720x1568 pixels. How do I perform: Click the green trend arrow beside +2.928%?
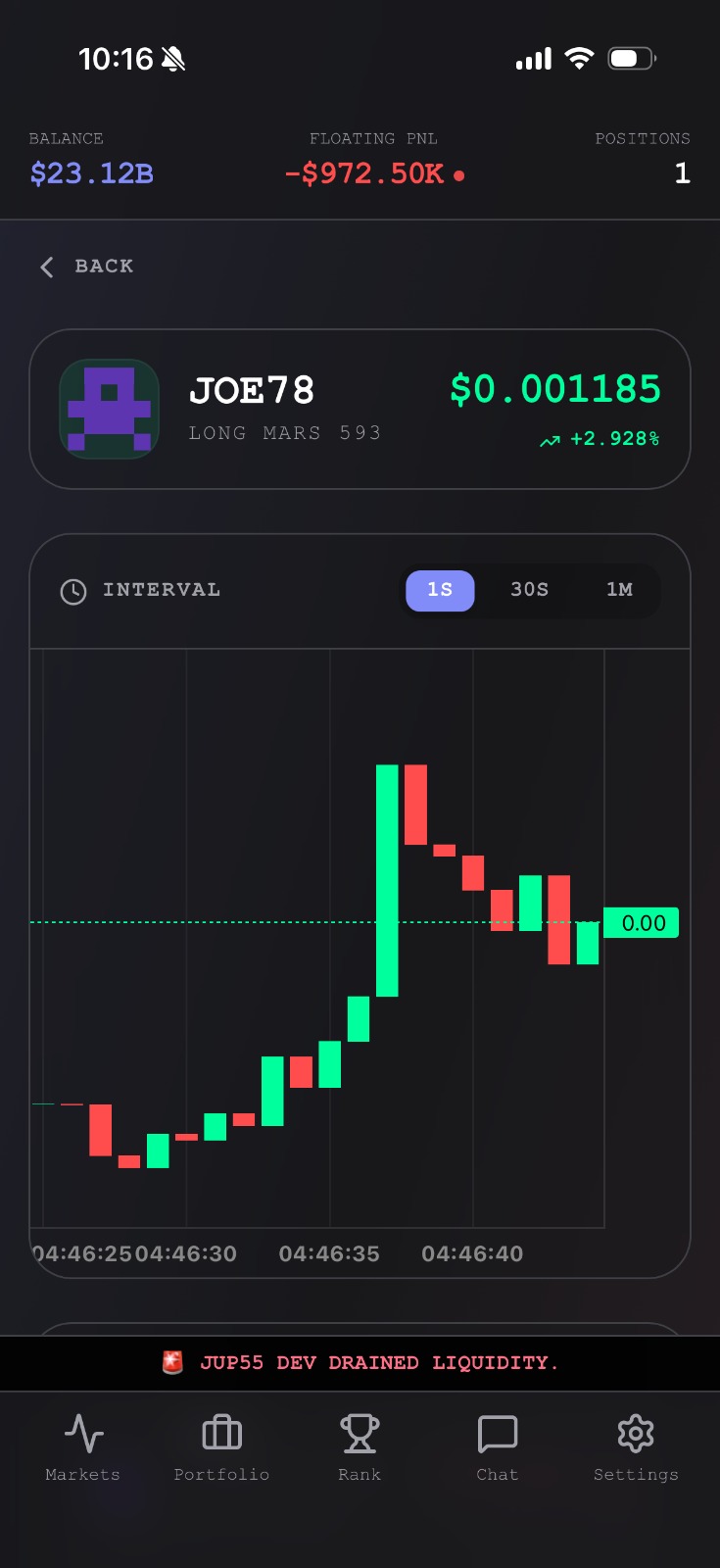(x=550, y=441)
